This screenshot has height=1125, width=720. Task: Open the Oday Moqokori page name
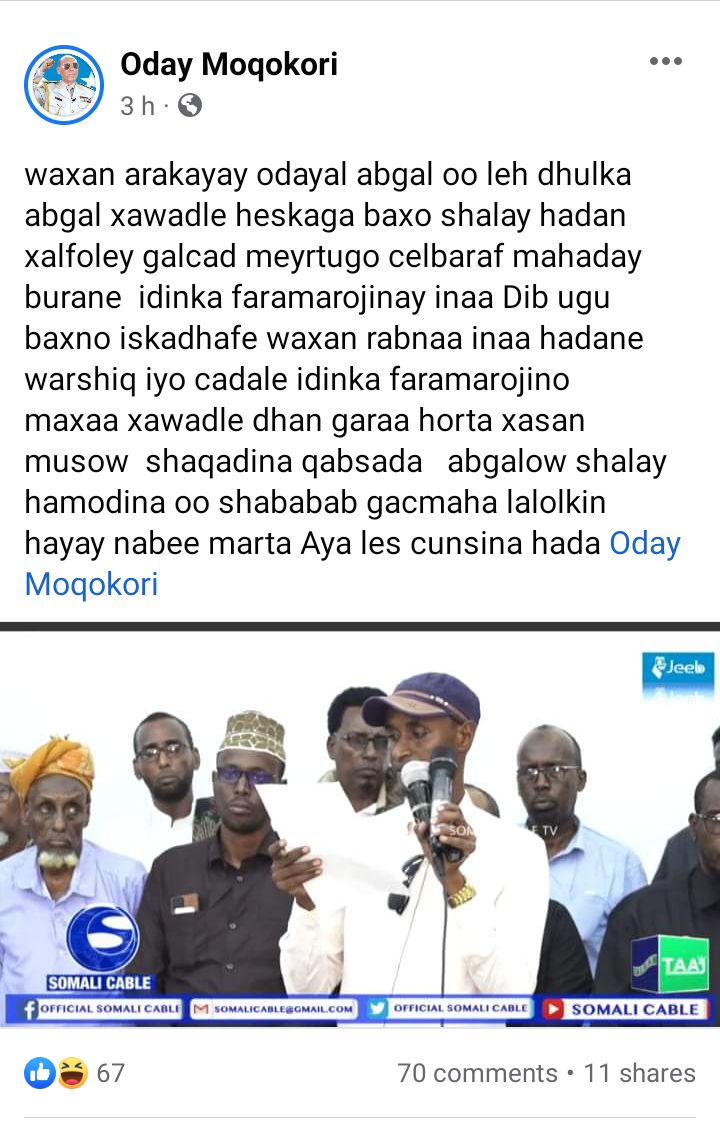point(228,65)
